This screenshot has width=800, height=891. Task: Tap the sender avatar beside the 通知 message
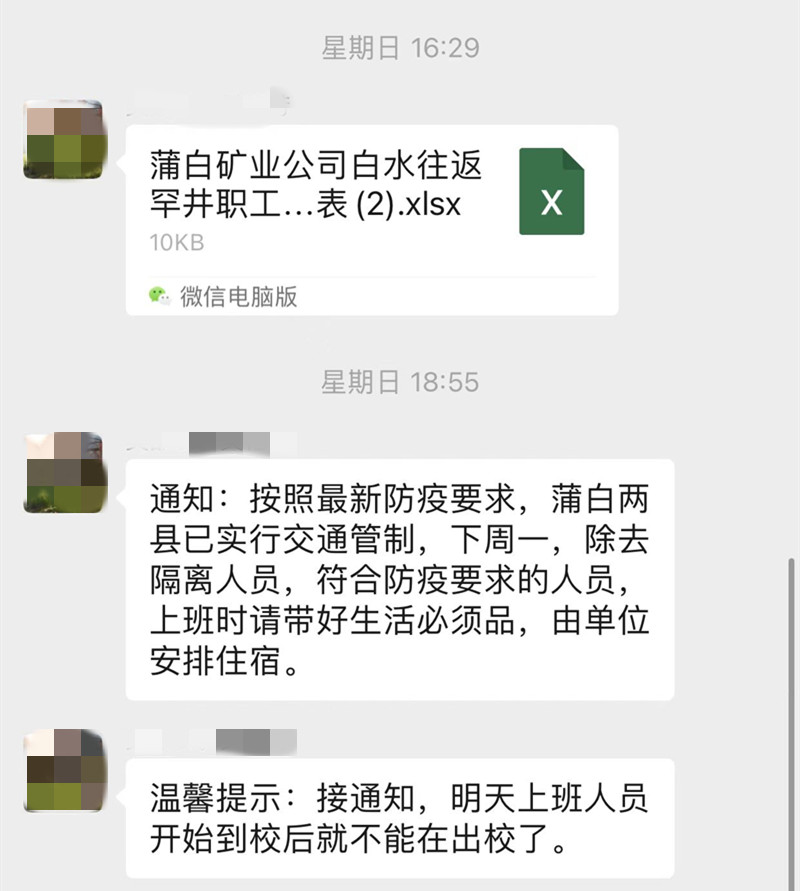(63, 473)
